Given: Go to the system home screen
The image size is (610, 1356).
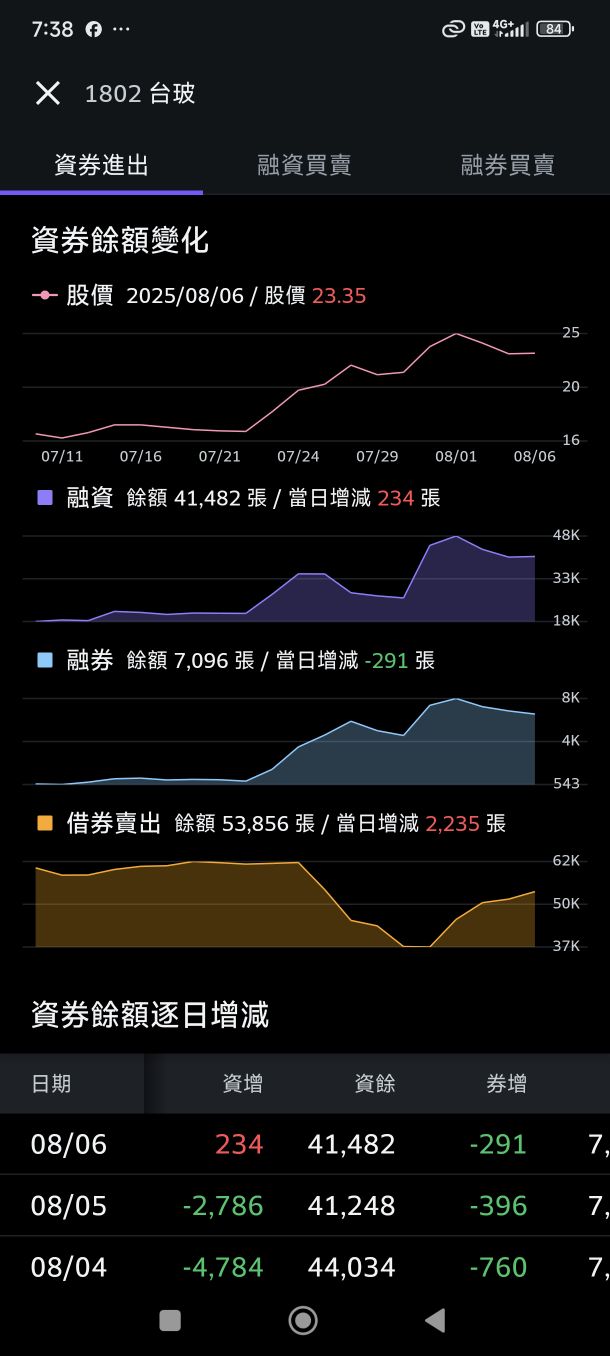Looking at the screenshot, I should click(303, 1320).
